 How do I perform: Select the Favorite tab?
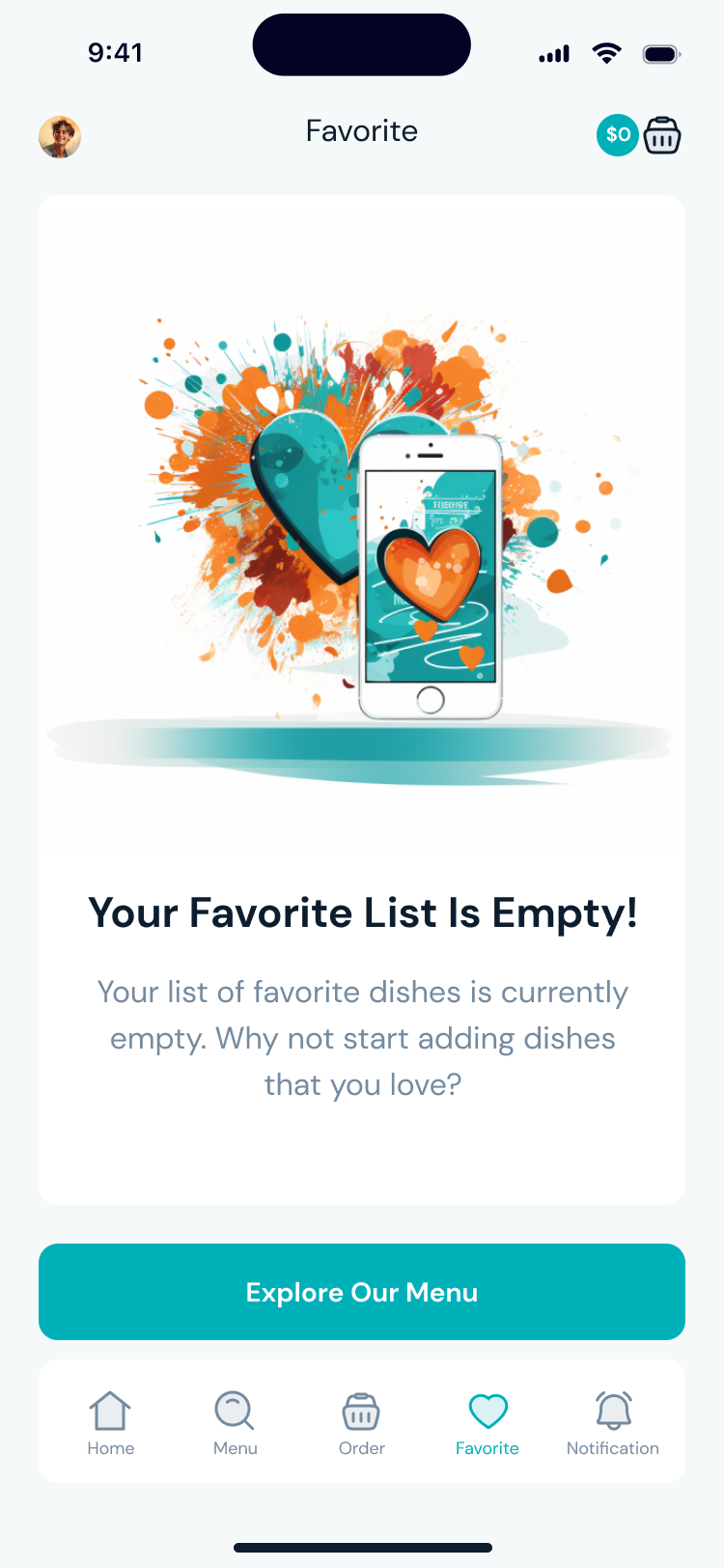pos(487,1422)
